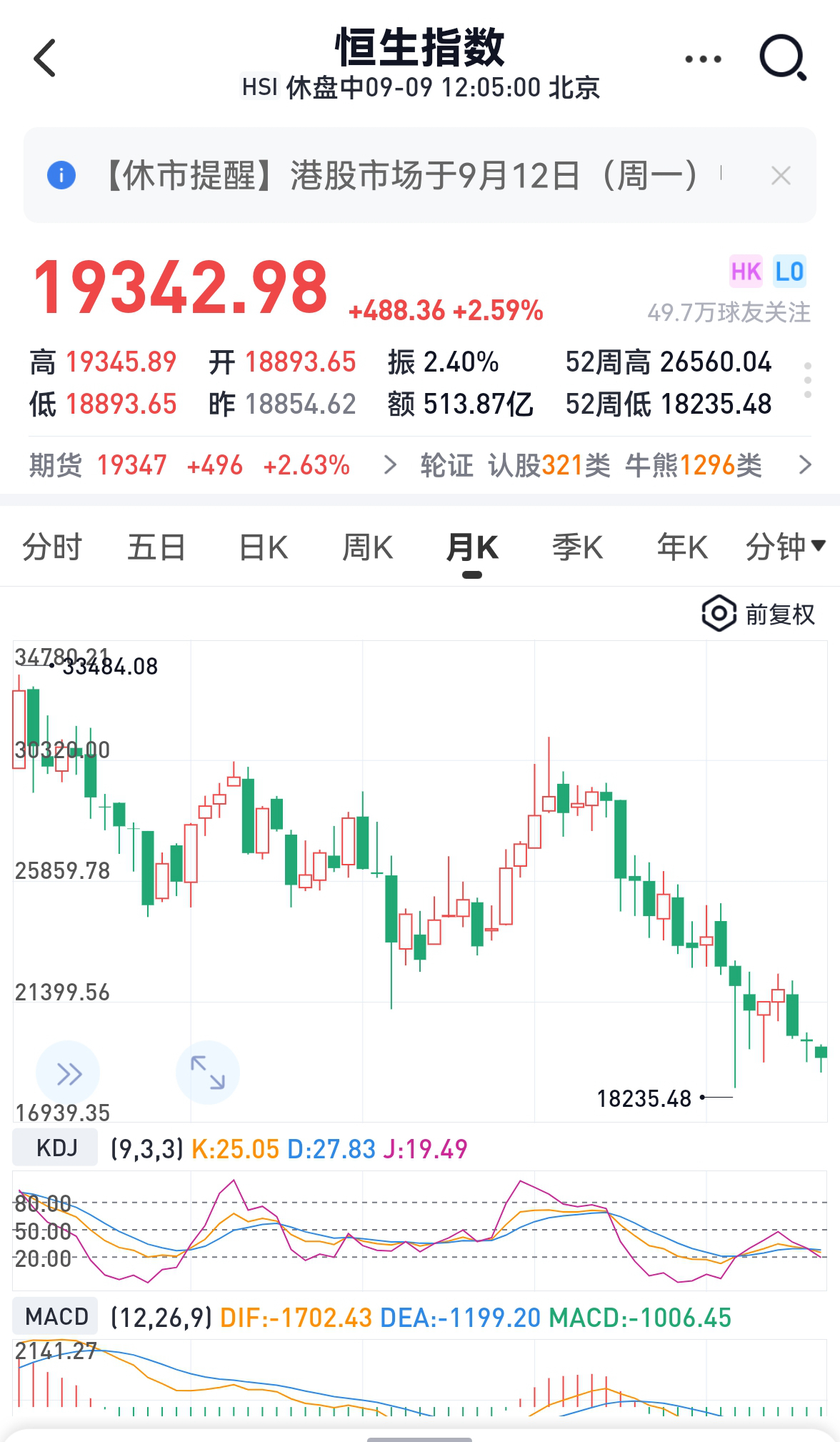The image size is (840, 1442).
Task: Click the info icon on the market notice
Action: (x=60, y=175)
